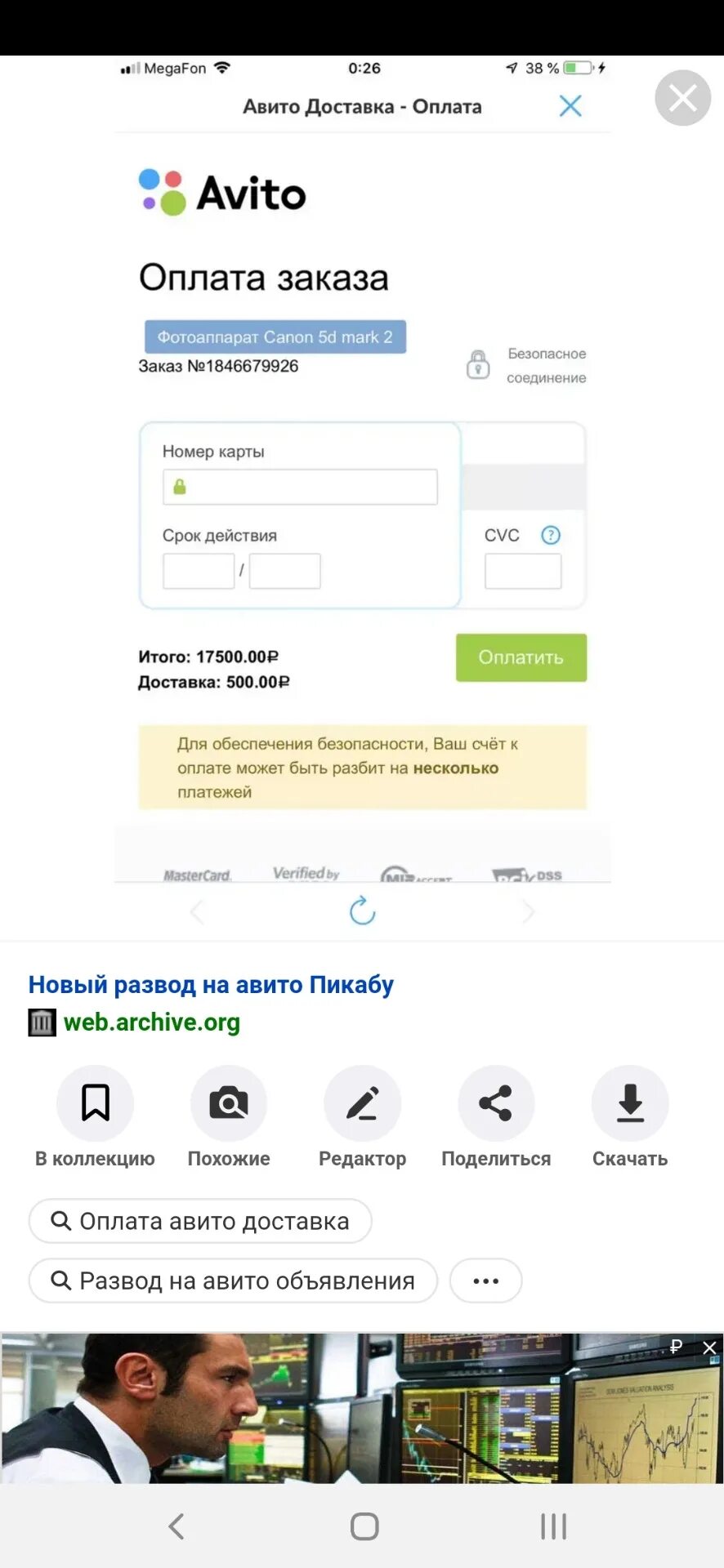Download the image with Скачать
Image resolution: width=724 pixels, height=1568 pixels.
pyautogui.click(x=630, y=1103)
